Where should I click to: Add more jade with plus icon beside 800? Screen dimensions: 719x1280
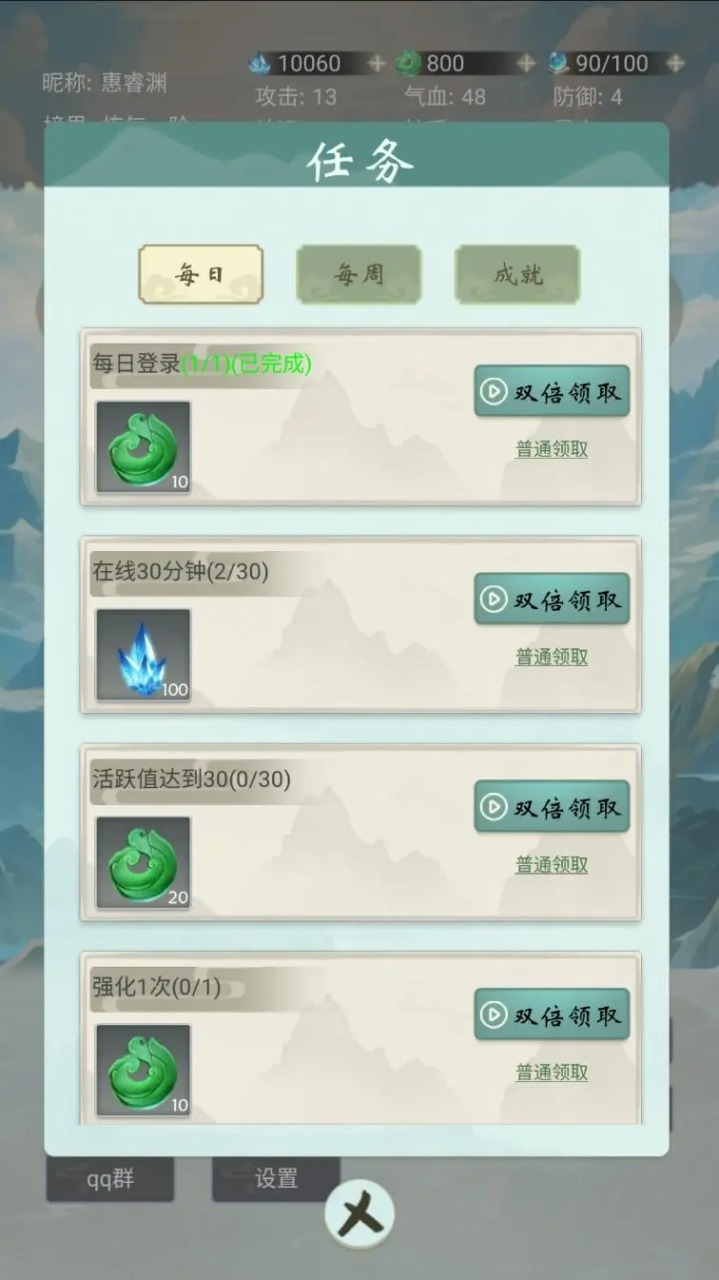pos(527,63)
